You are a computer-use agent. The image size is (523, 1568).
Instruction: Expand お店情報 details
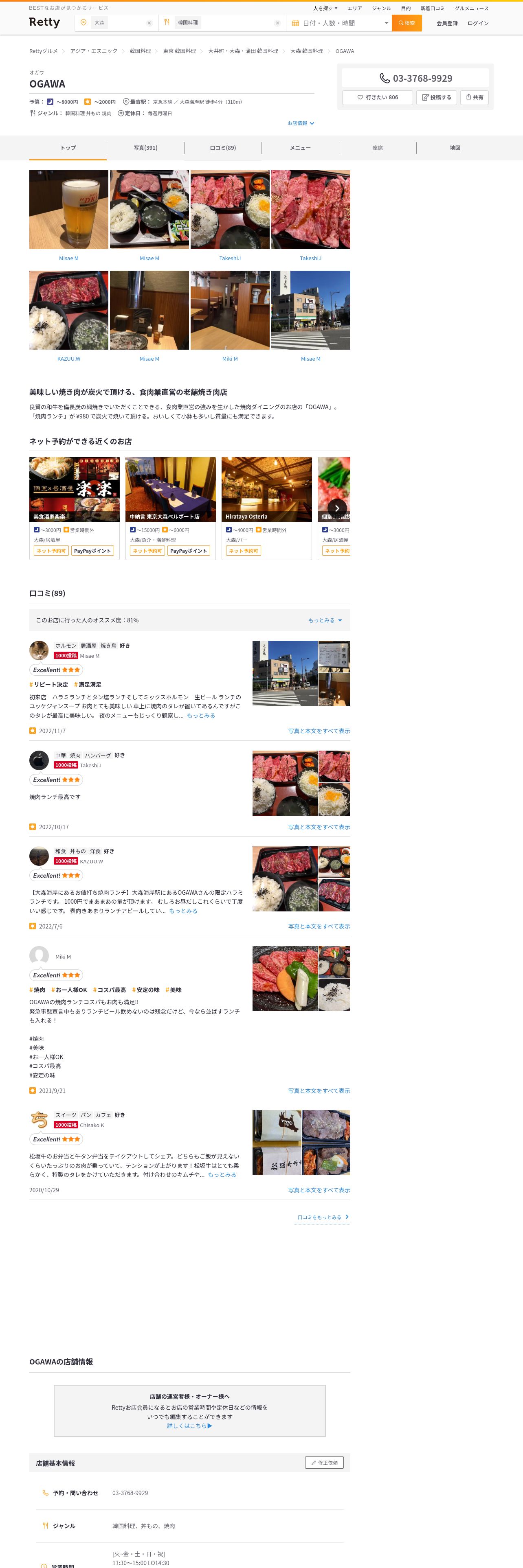point(301,123)
